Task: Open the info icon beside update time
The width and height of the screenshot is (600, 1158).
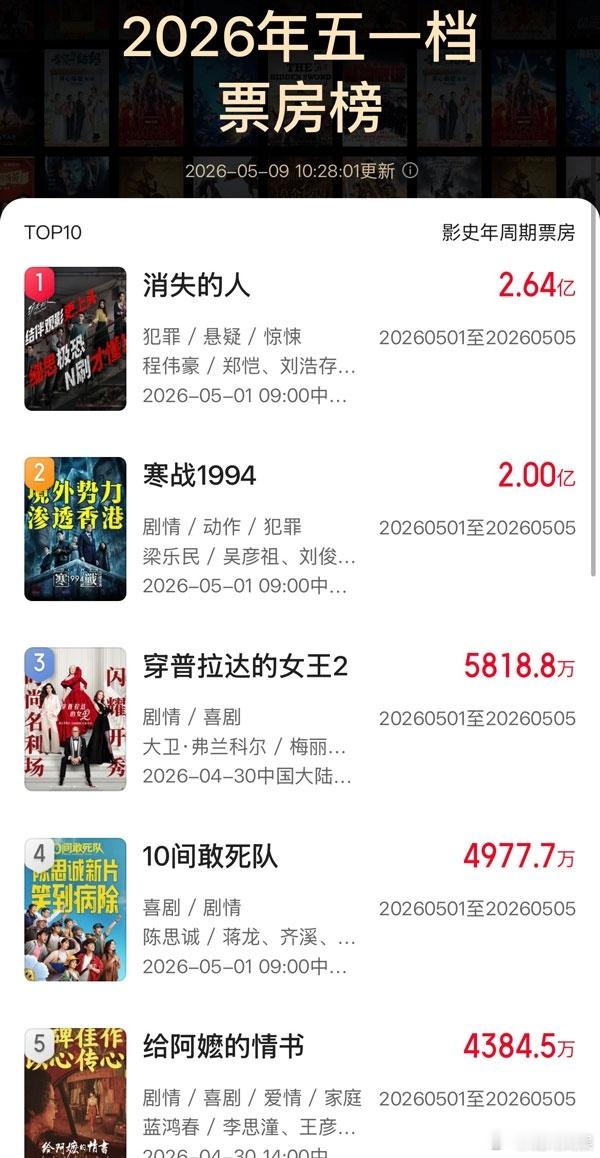Action: click(410, 171)
